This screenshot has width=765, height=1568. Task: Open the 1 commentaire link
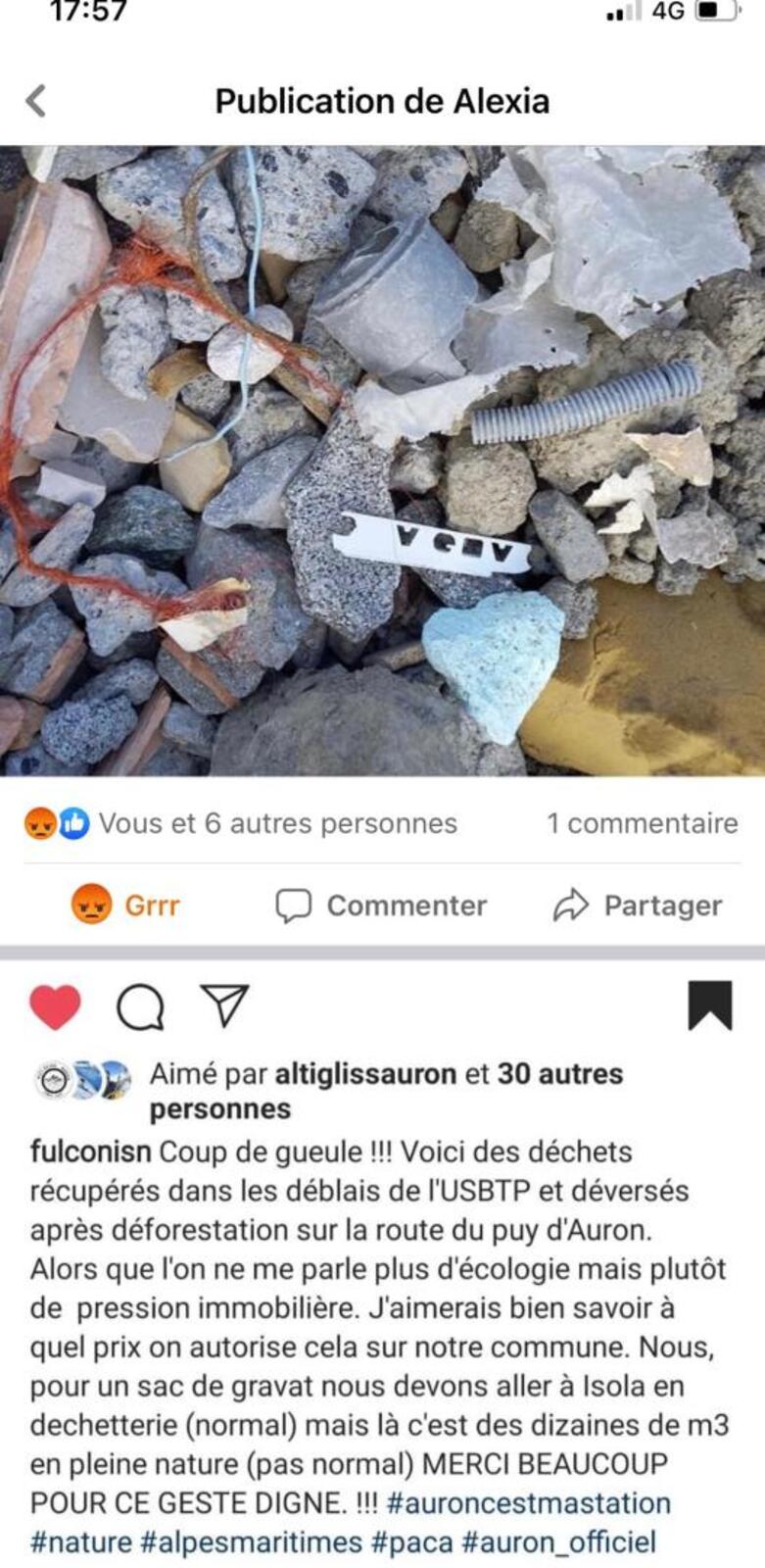click(642, 824)
